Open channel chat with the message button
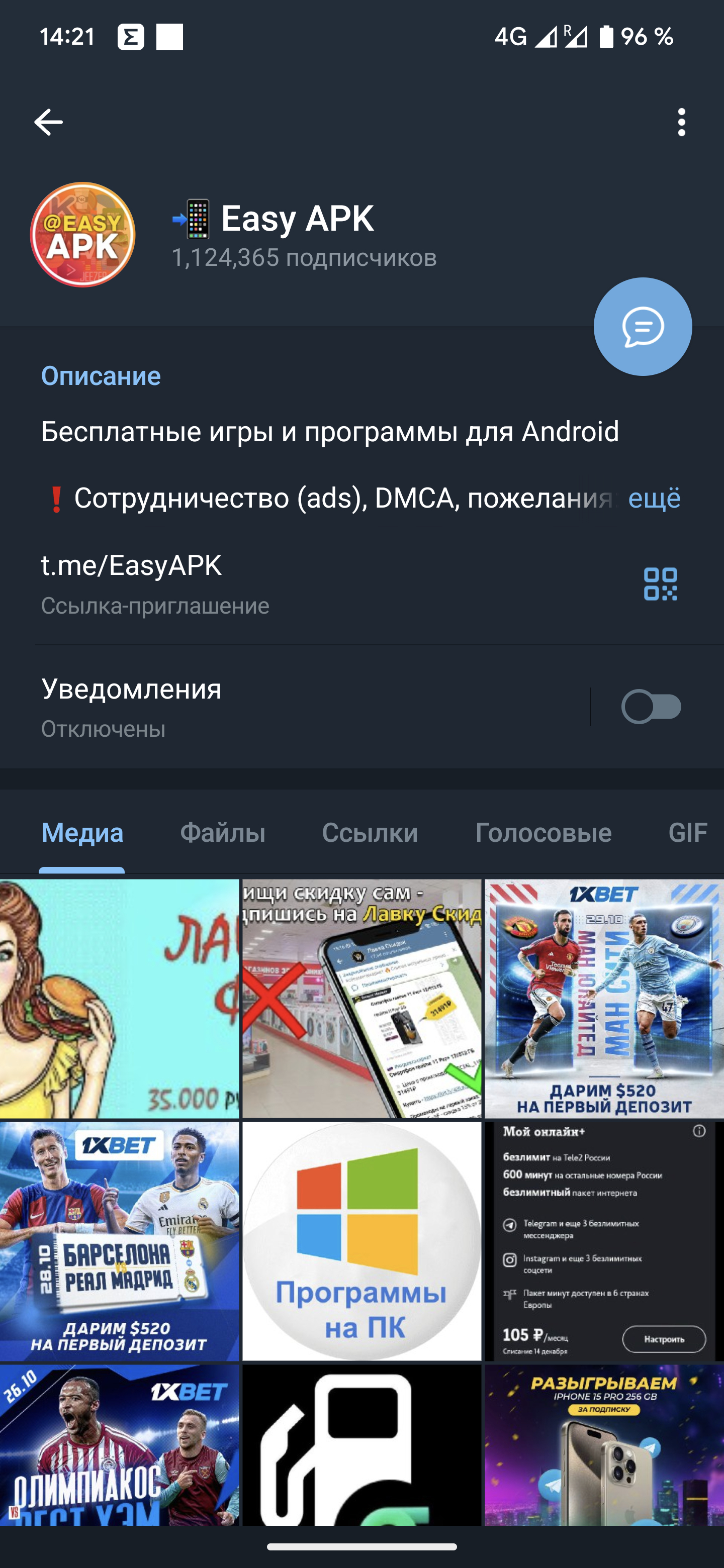Viewport: 724px width, 1568px height. click(x=643, y=327)
